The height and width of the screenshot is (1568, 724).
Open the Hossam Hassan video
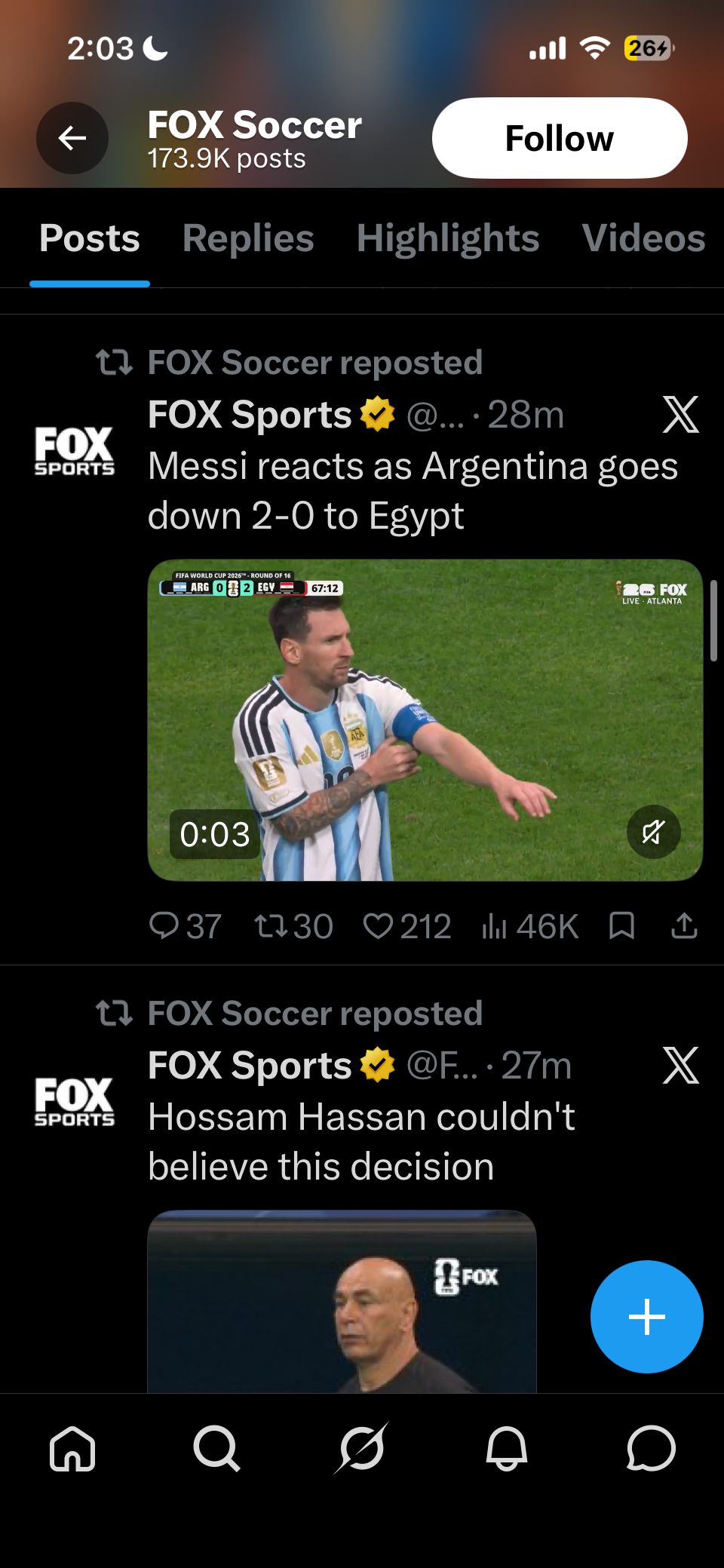tap(342, 1301)
